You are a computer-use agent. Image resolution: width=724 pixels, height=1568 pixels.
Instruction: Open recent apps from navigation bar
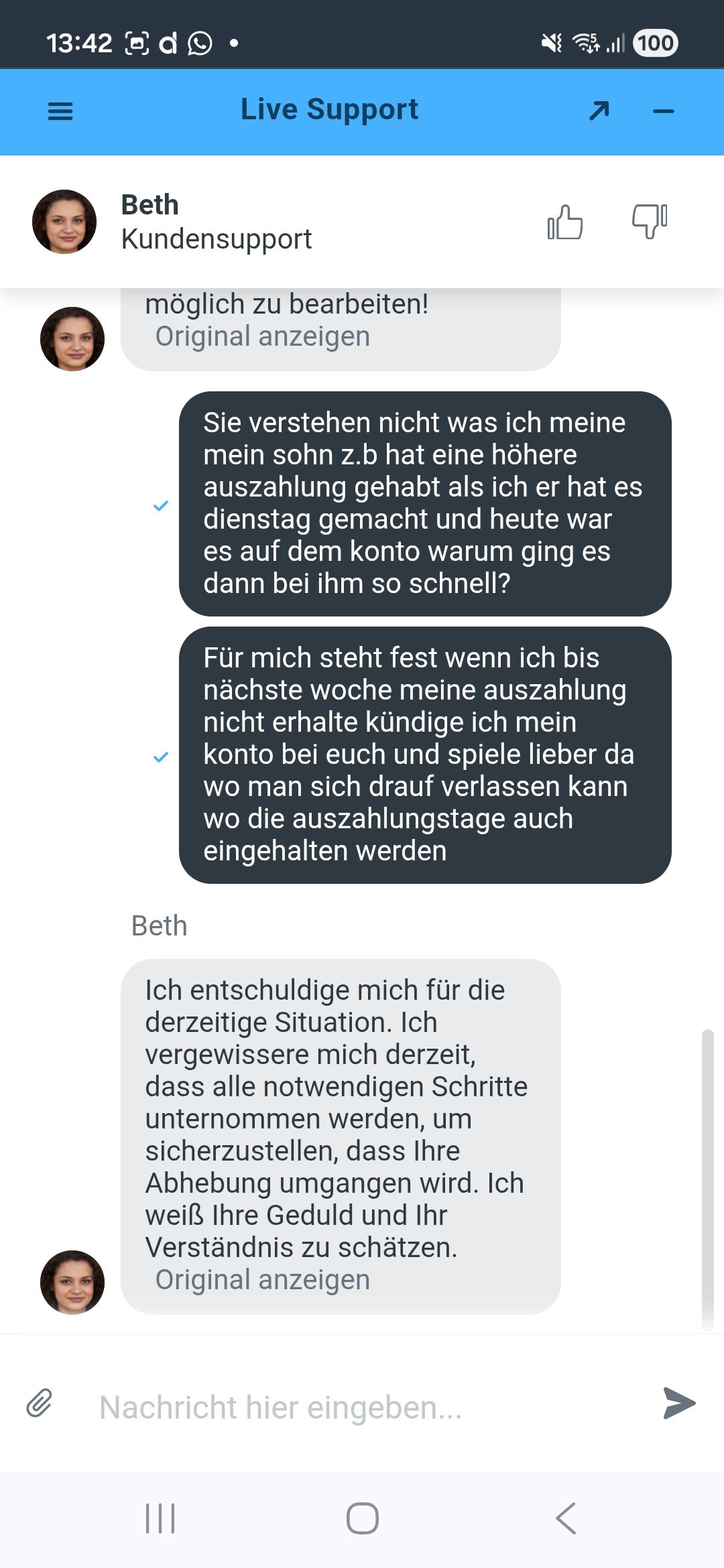(160, 1518)
